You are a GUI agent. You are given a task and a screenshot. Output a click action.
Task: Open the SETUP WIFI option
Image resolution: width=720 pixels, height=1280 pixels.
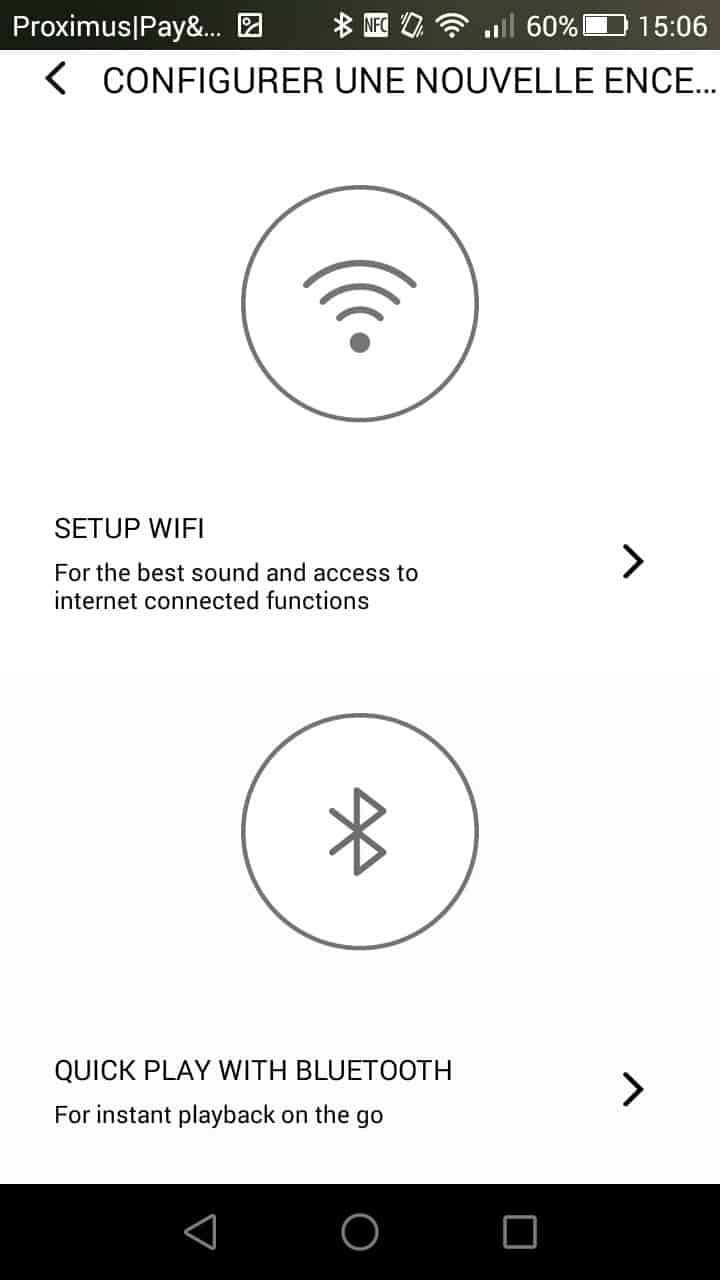tap(360, 563)
